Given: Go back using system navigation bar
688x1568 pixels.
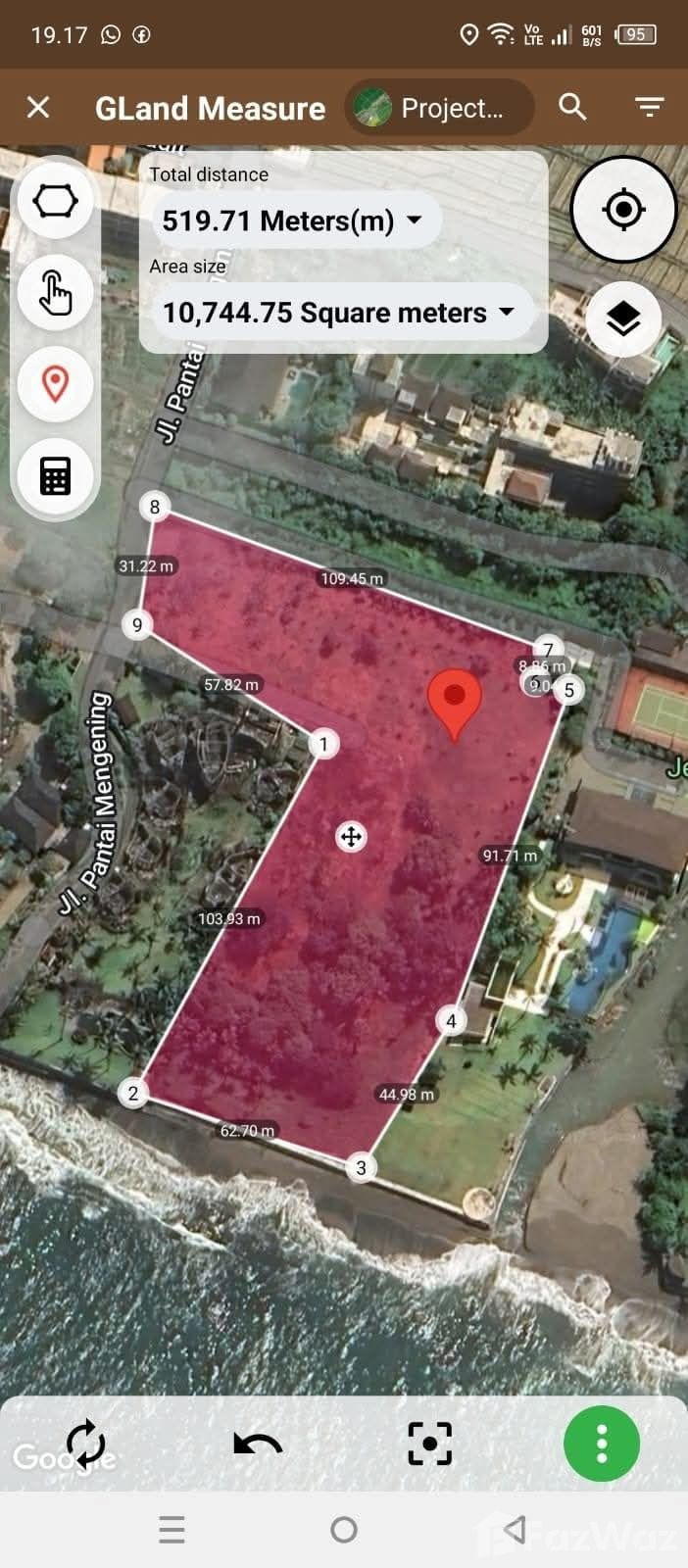Looking at the screenshot, I should [515, 1529].
